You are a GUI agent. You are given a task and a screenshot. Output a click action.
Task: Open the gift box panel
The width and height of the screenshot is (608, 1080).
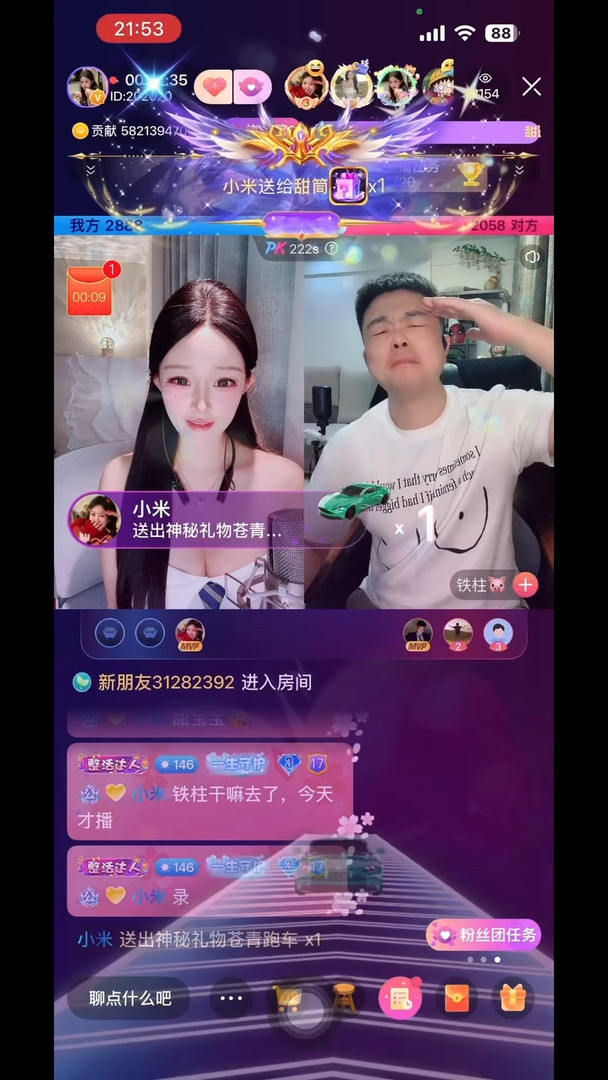[513, 998]
